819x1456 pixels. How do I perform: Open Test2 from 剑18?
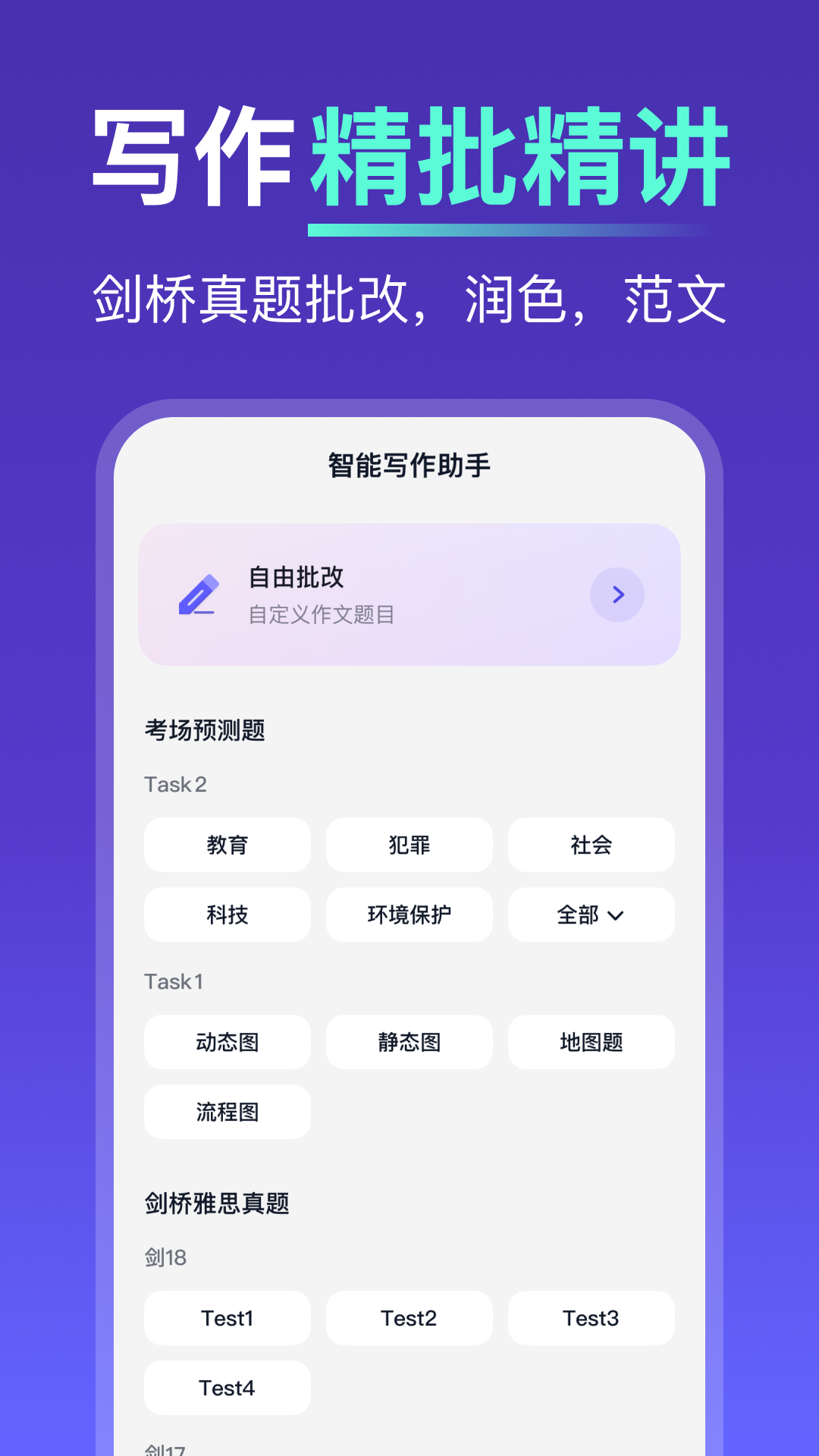pos(409,1318)
